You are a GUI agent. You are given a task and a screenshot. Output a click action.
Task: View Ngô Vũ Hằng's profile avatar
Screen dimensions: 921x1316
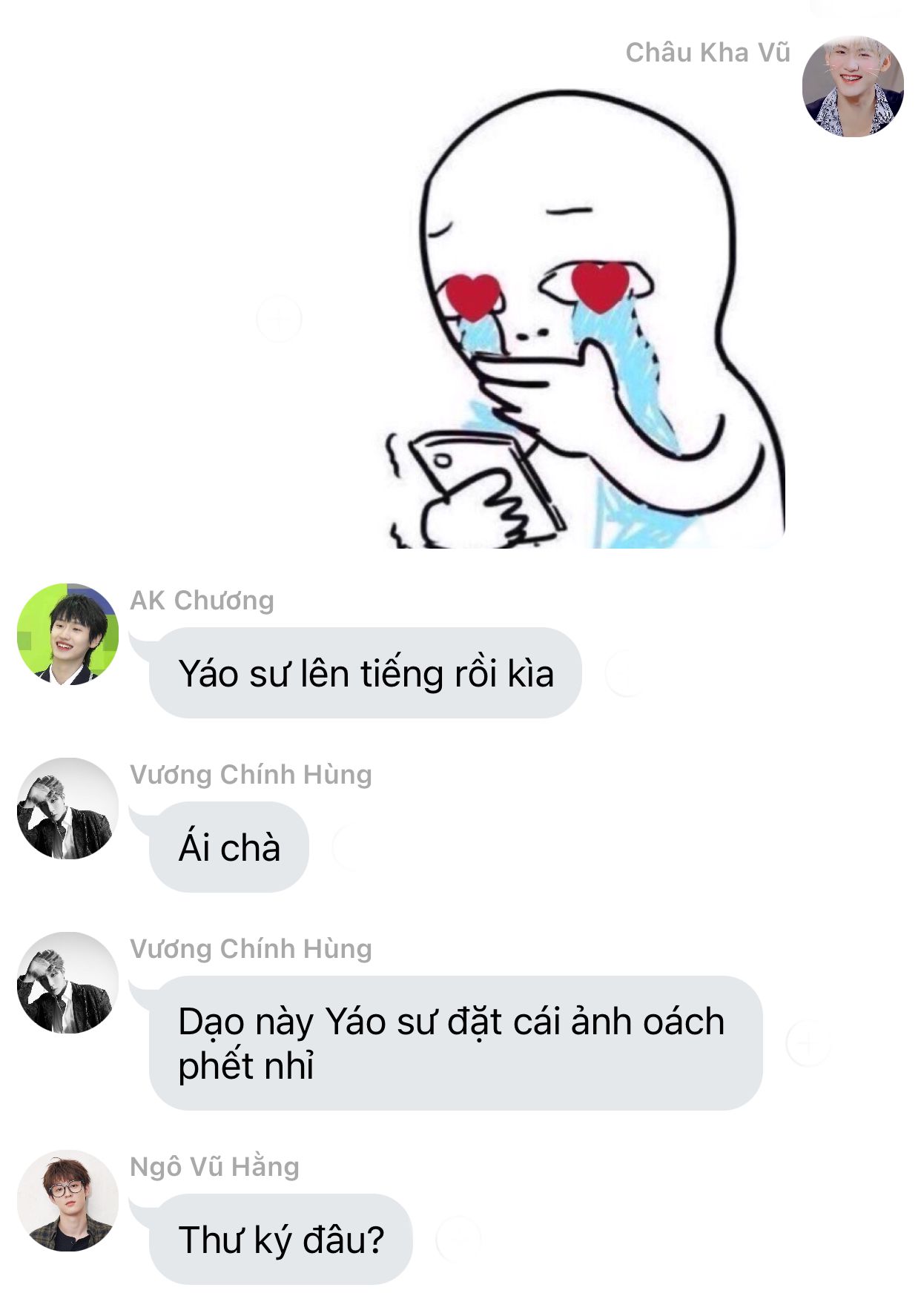pos(67,1200)
